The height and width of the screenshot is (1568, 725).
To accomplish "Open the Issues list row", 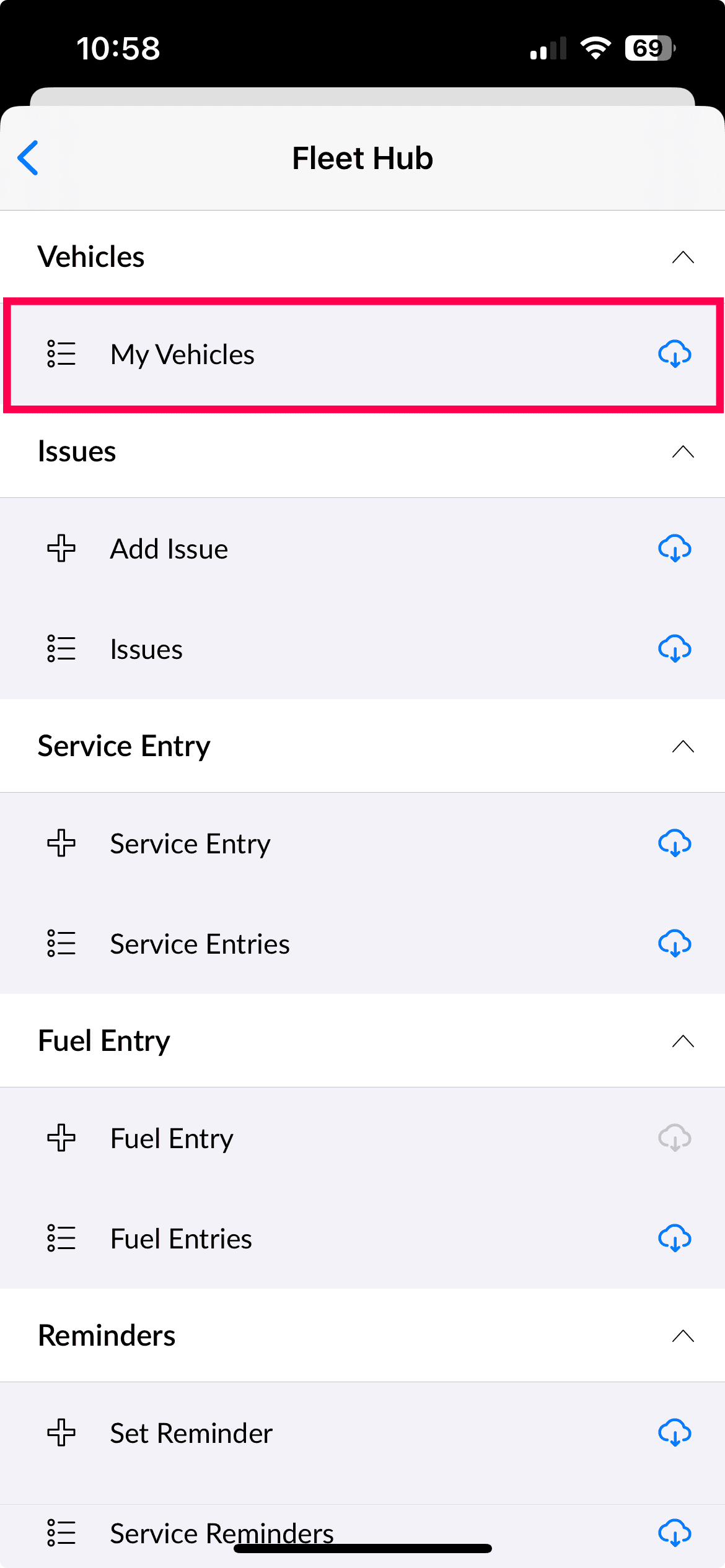I will [362, 650].
